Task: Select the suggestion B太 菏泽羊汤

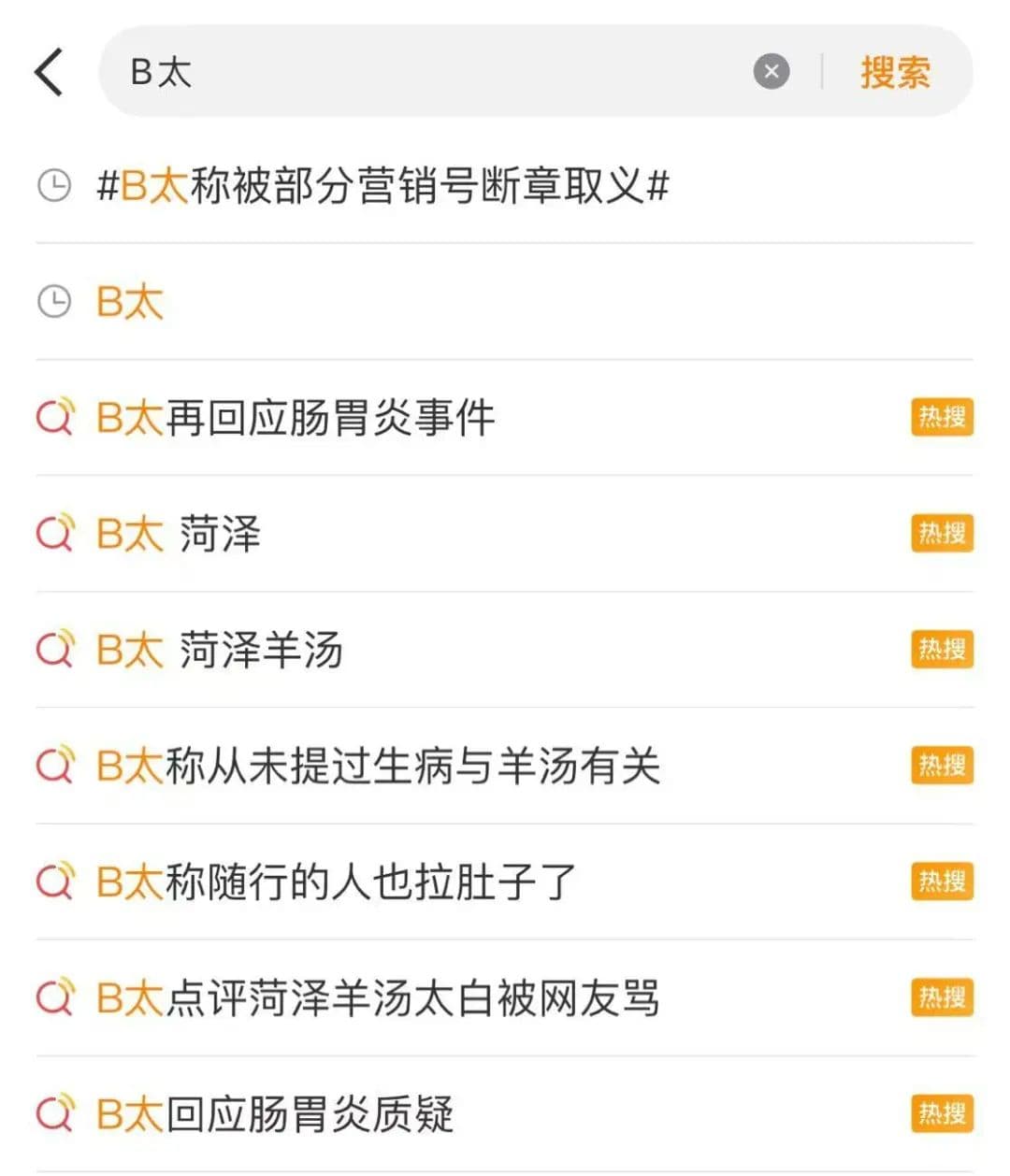Action: 220,650
